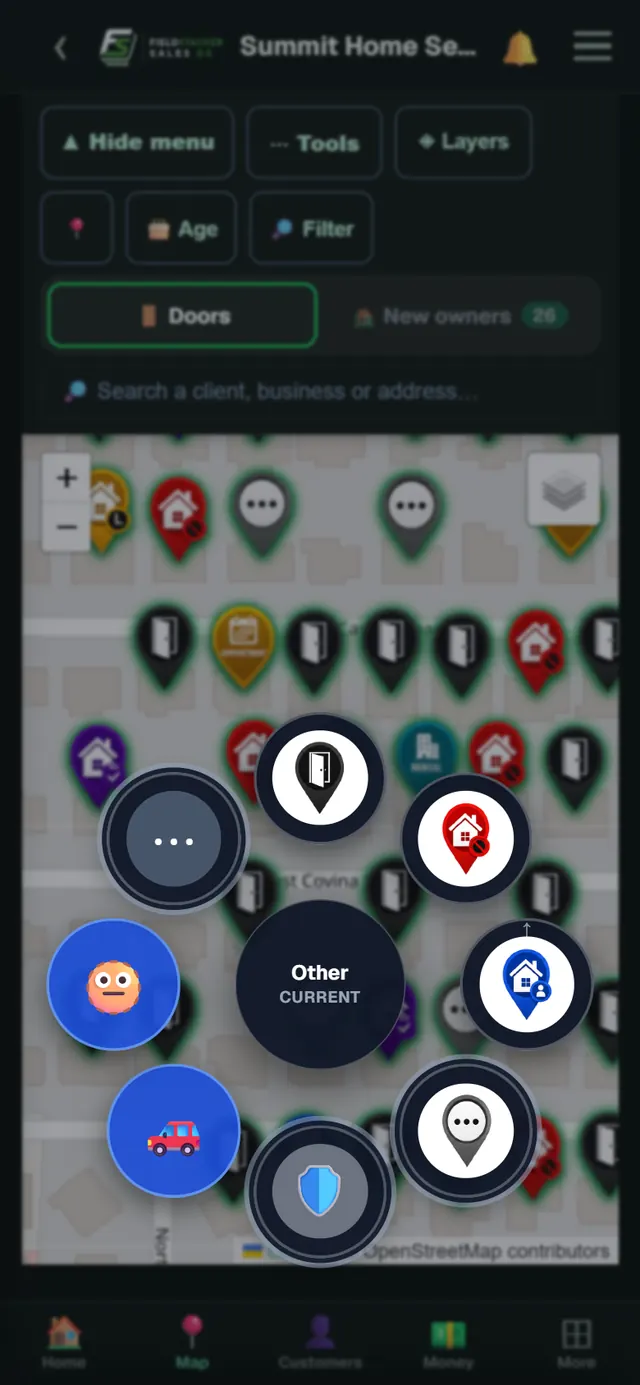Image resolution: width=640 pixels, height=1385 pixels.
Task: Select the black door pin status
Action: [319, 778]
